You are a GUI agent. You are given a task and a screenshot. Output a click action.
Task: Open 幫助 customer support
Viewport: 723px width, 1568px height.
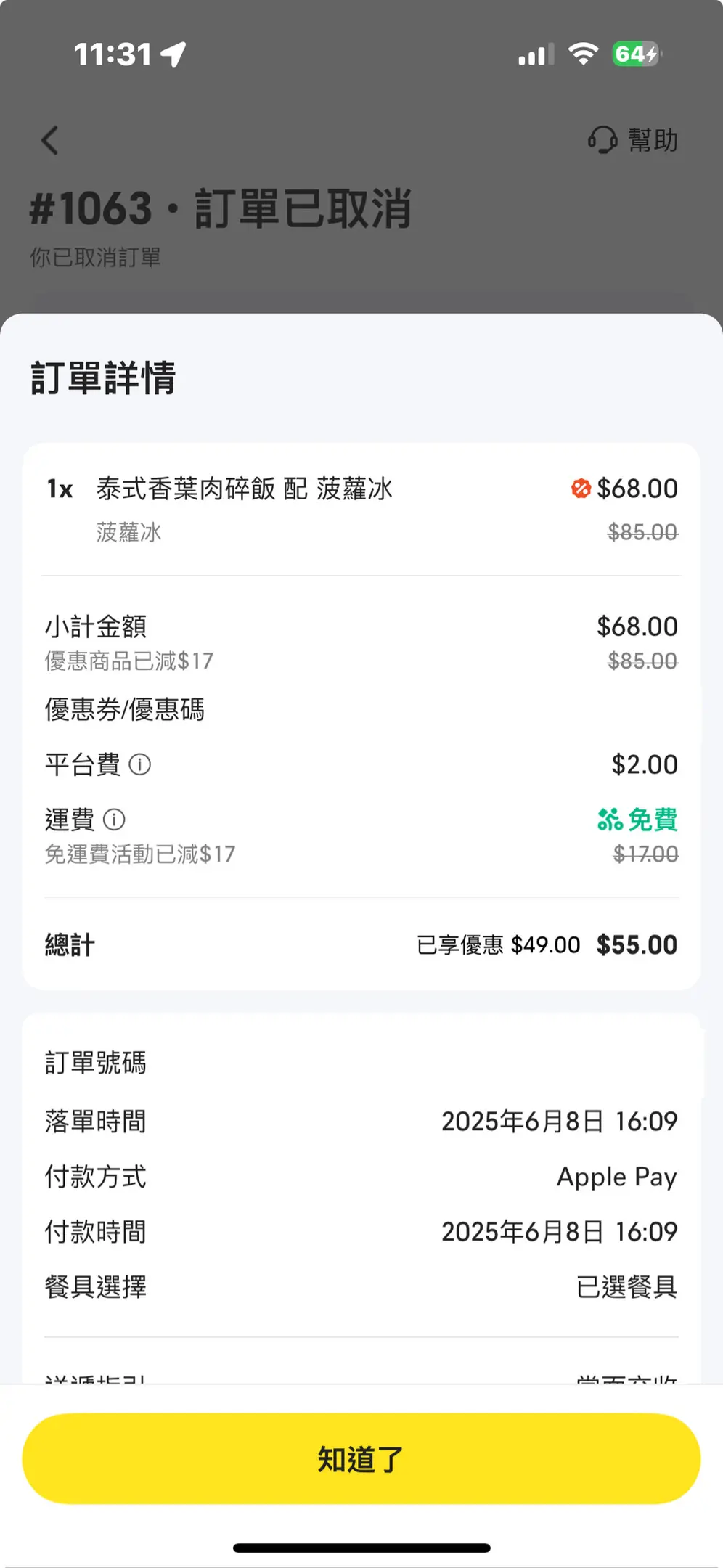click(633, 140)
